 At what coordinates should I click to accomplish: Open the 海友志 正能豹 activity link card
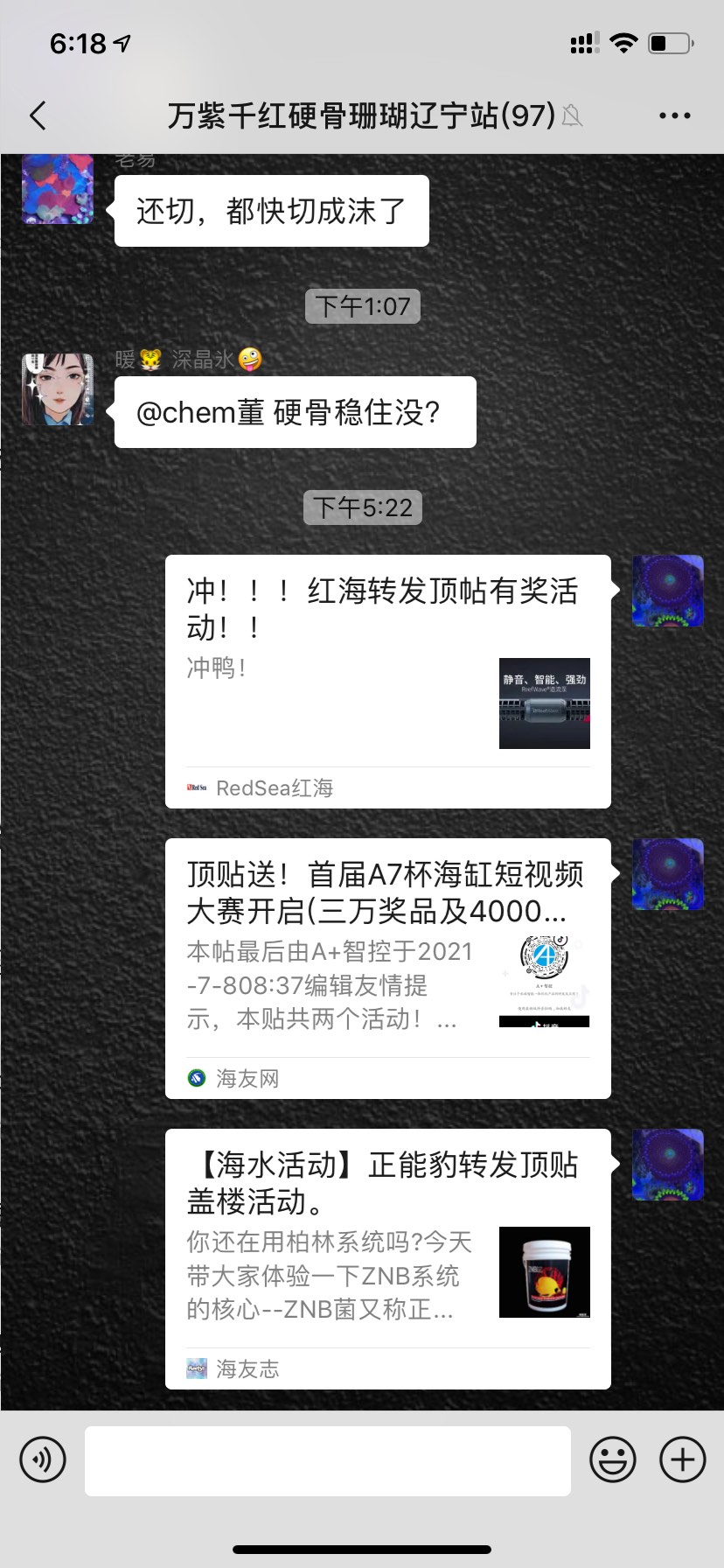(x=387, y=1258)
